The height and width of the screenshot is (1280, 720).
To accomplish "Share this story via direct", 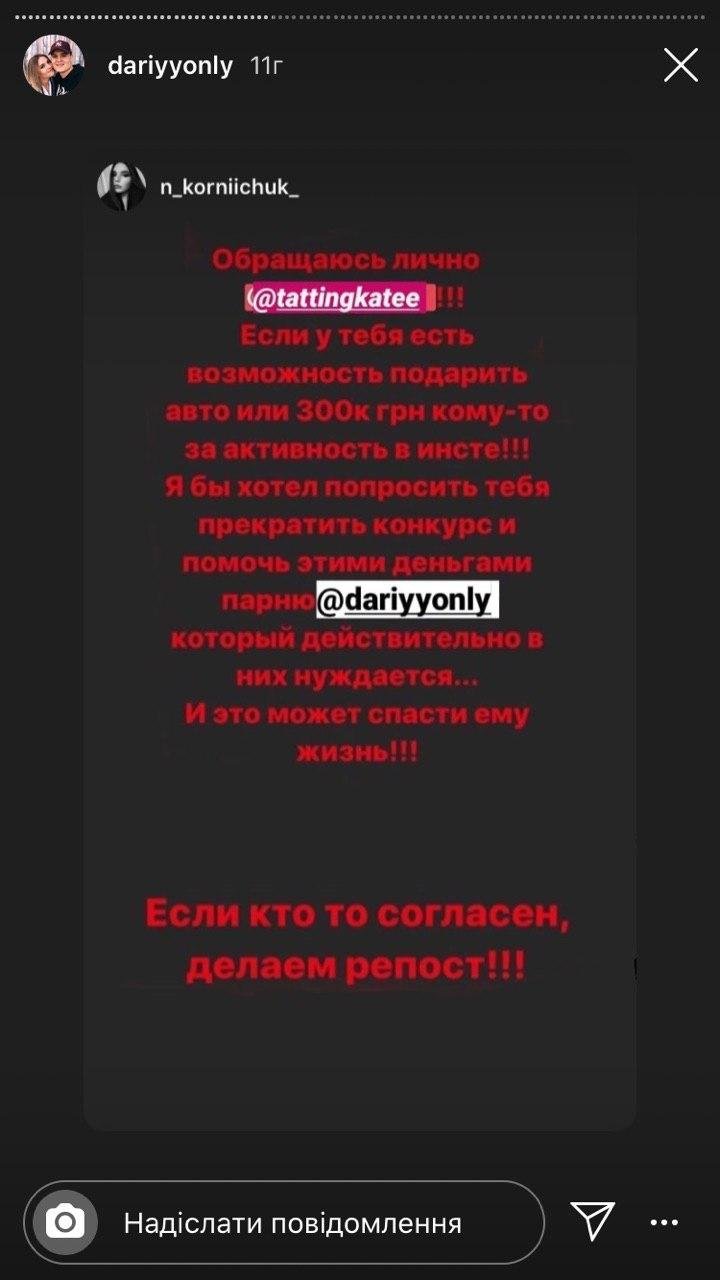I will coord(592,1221).
